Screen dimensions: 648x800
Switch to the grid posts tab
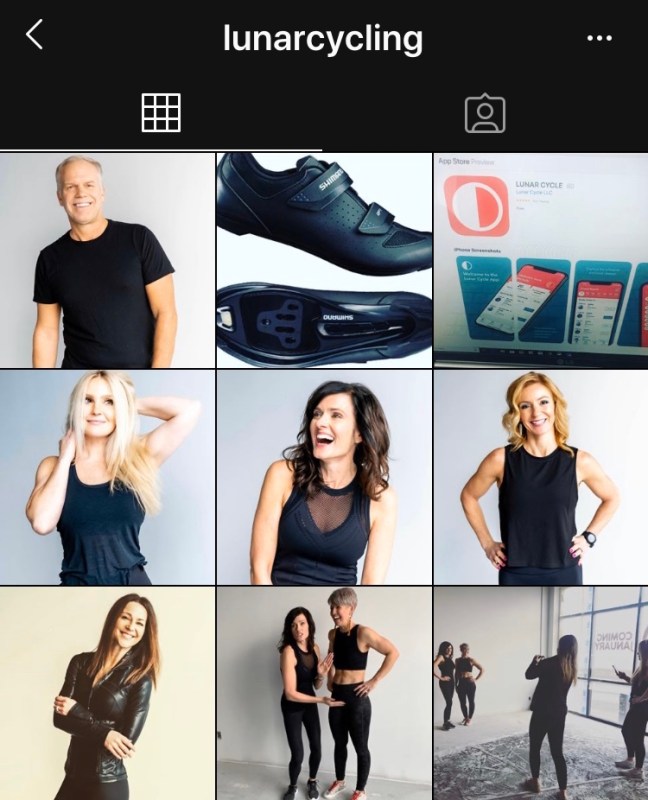161,113
